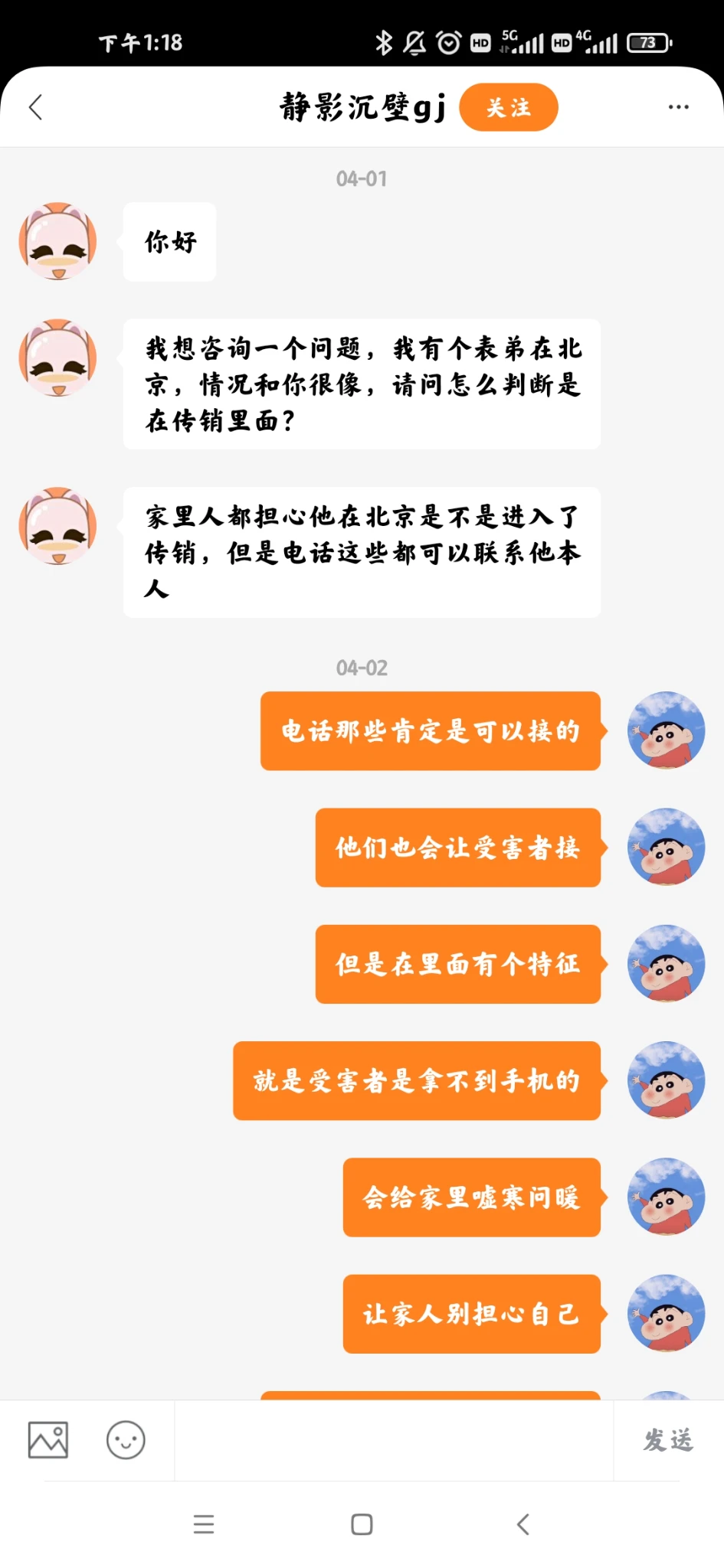Open the three-dot more options menu
724x1568 pixels.
coord(678,107)
